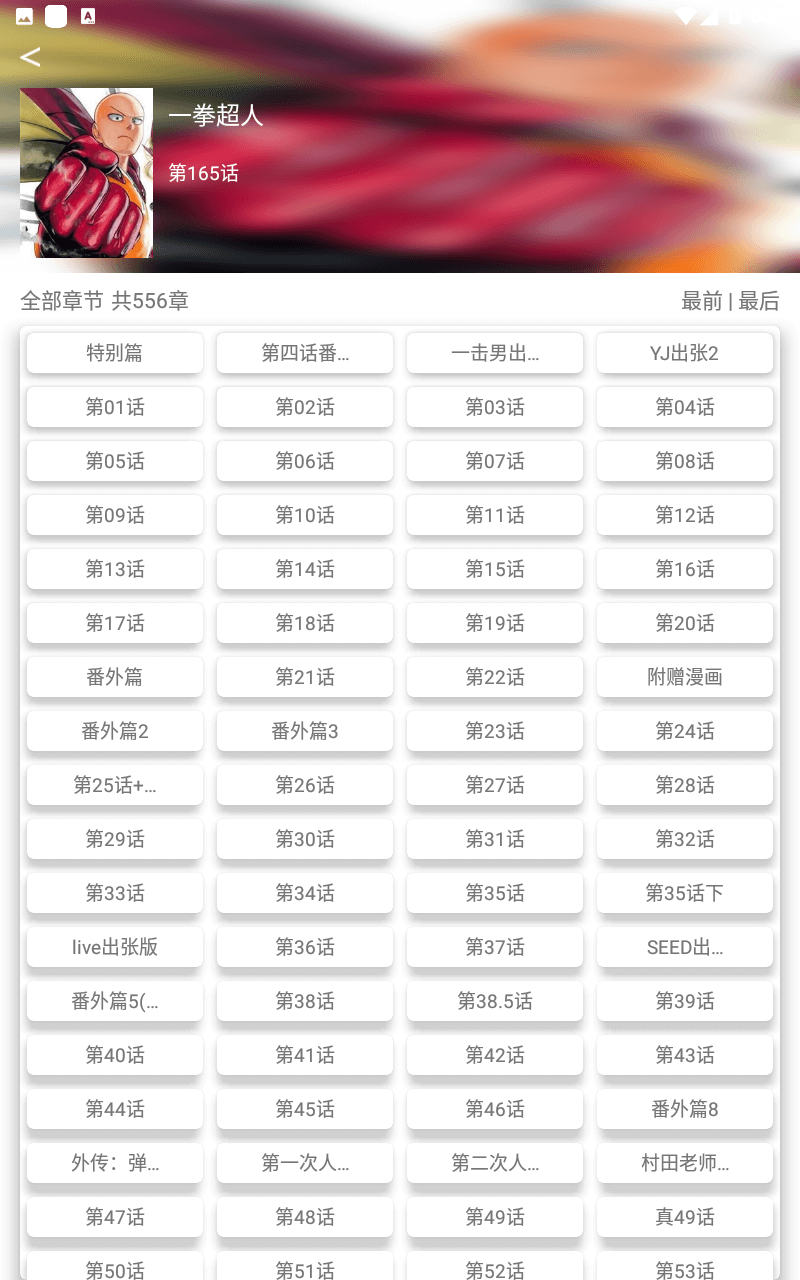Open chapter YJ出张2
This screenshot has height=1280, width=800.
(685, 353)
